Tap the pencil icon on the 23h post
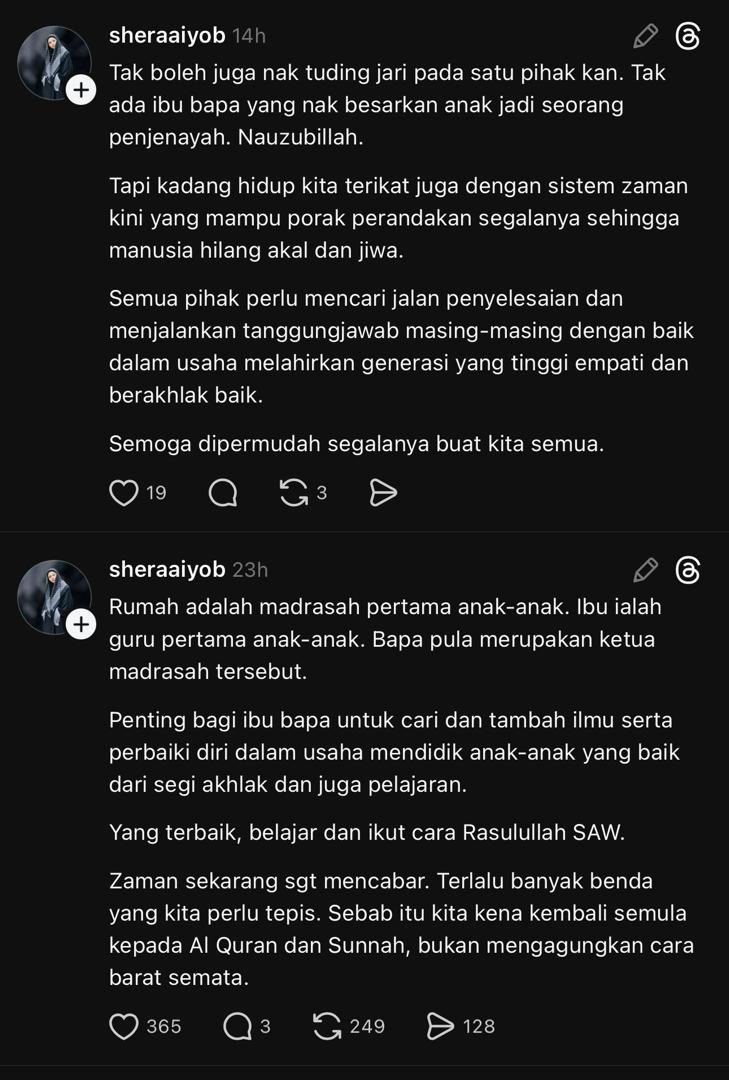Screen dimensions: 729x1080 (x=646, y=571)
